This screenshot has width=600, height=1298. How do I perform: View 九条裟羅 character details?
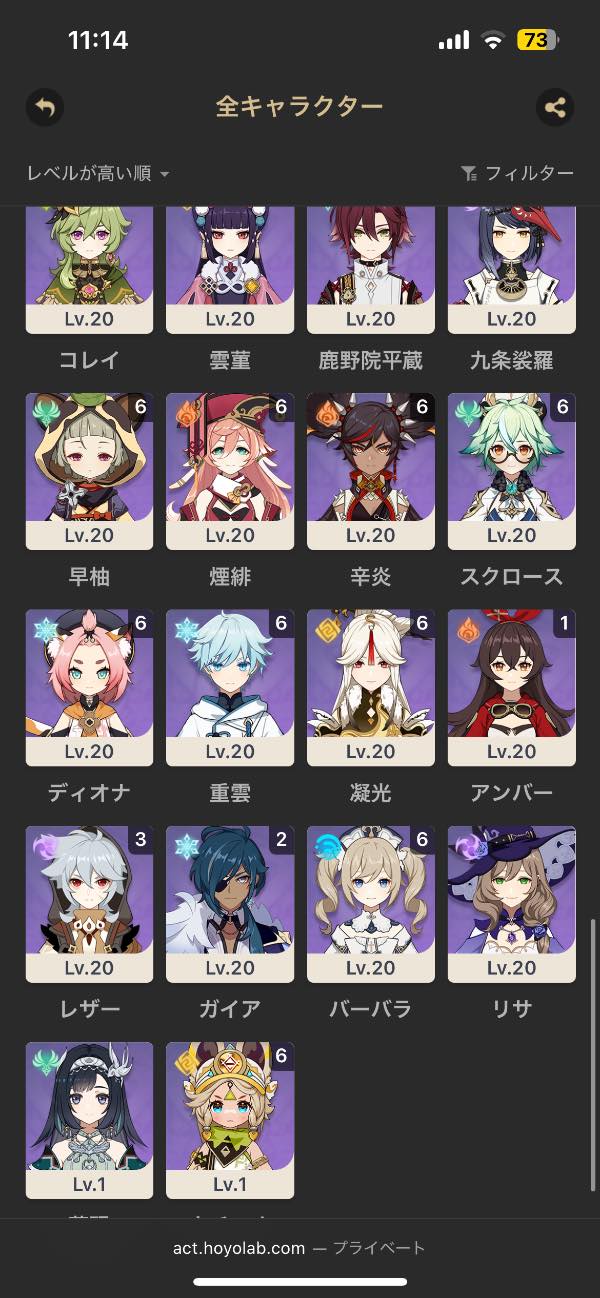coord(511,268)
